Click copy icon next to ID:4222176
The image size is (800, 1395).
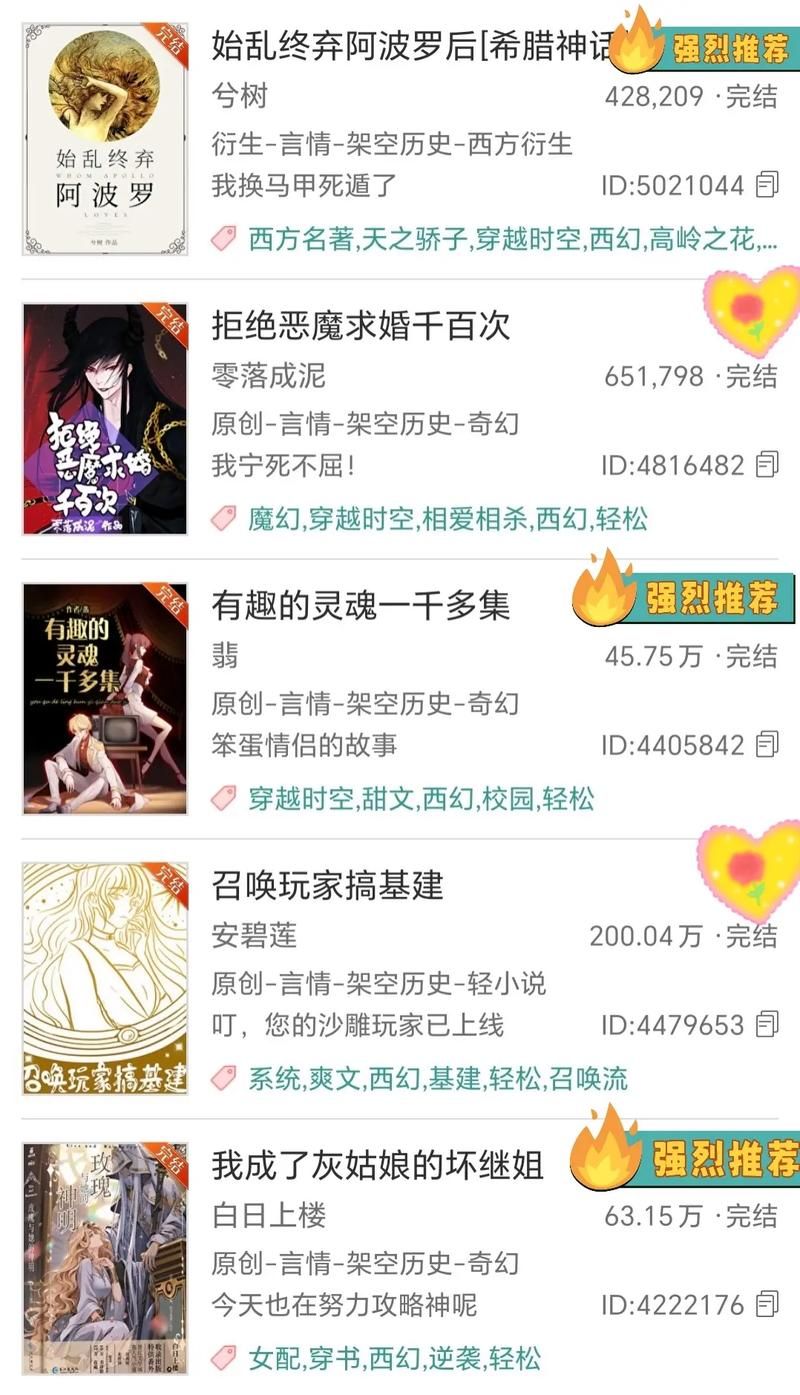(765, 1305)
